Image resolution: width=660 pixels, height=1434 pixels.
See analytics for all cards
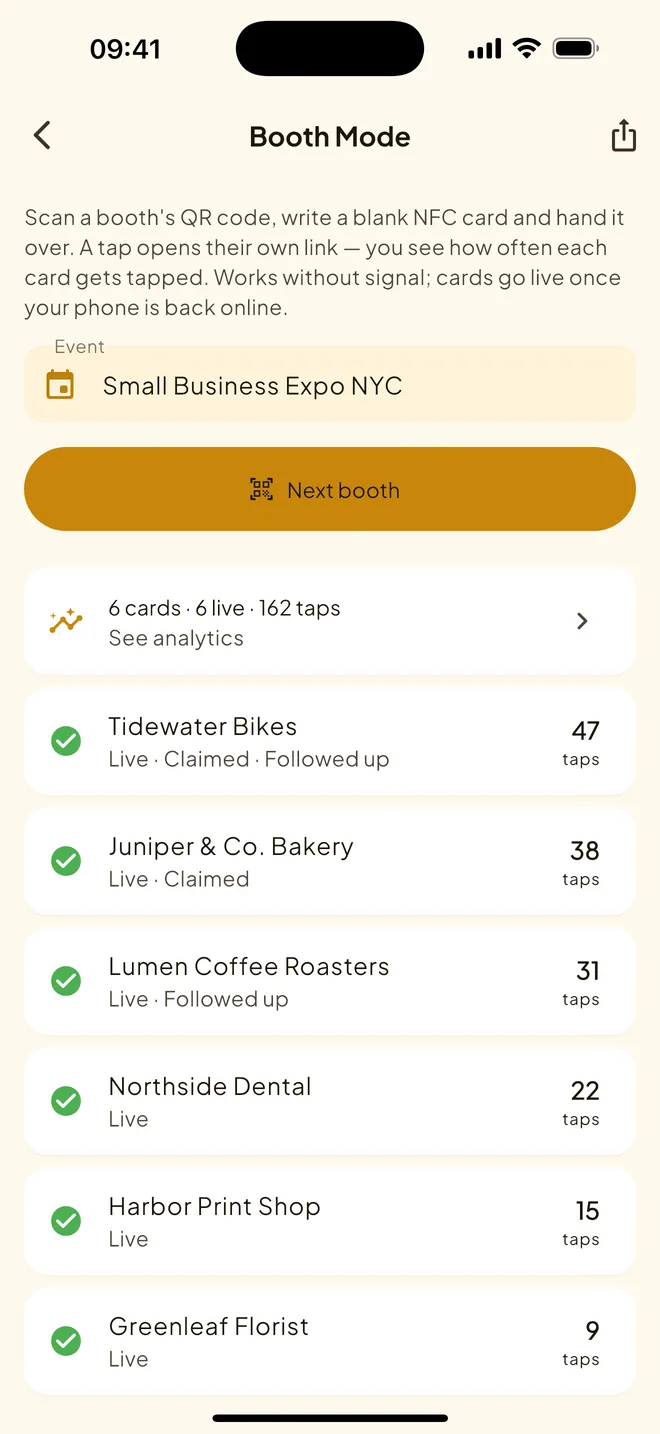click(330, 622)
